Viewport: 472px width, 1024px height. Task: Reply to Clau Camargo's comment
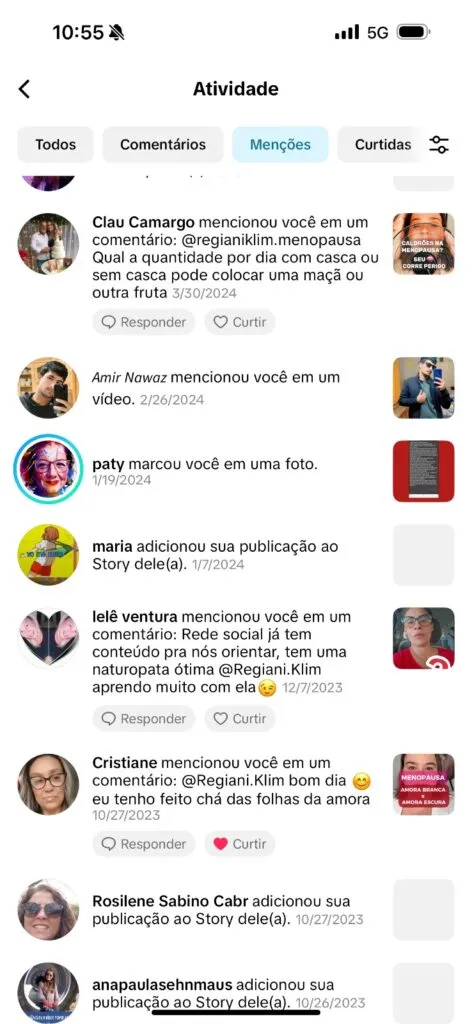pyautogui.click(x=144, y=322)
